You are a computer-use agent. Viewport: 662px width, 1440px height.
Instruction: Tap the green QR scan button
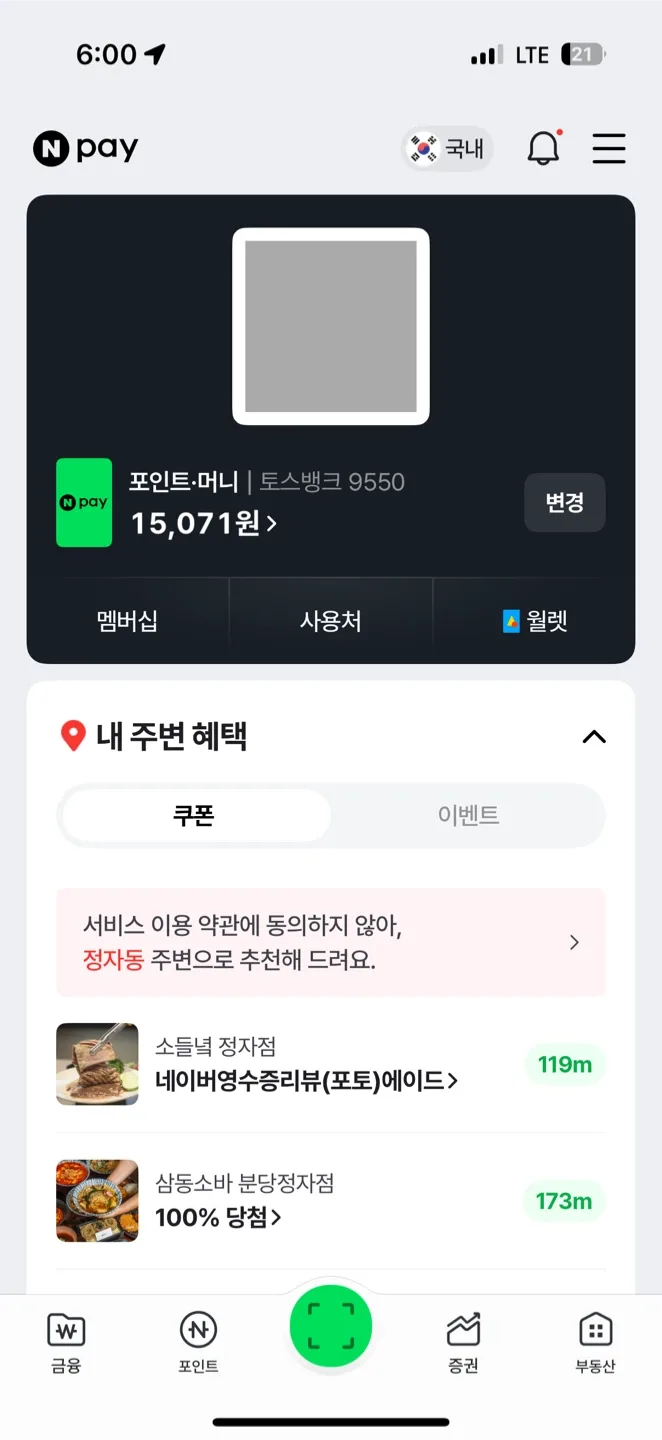click(x=331, y=1327)
